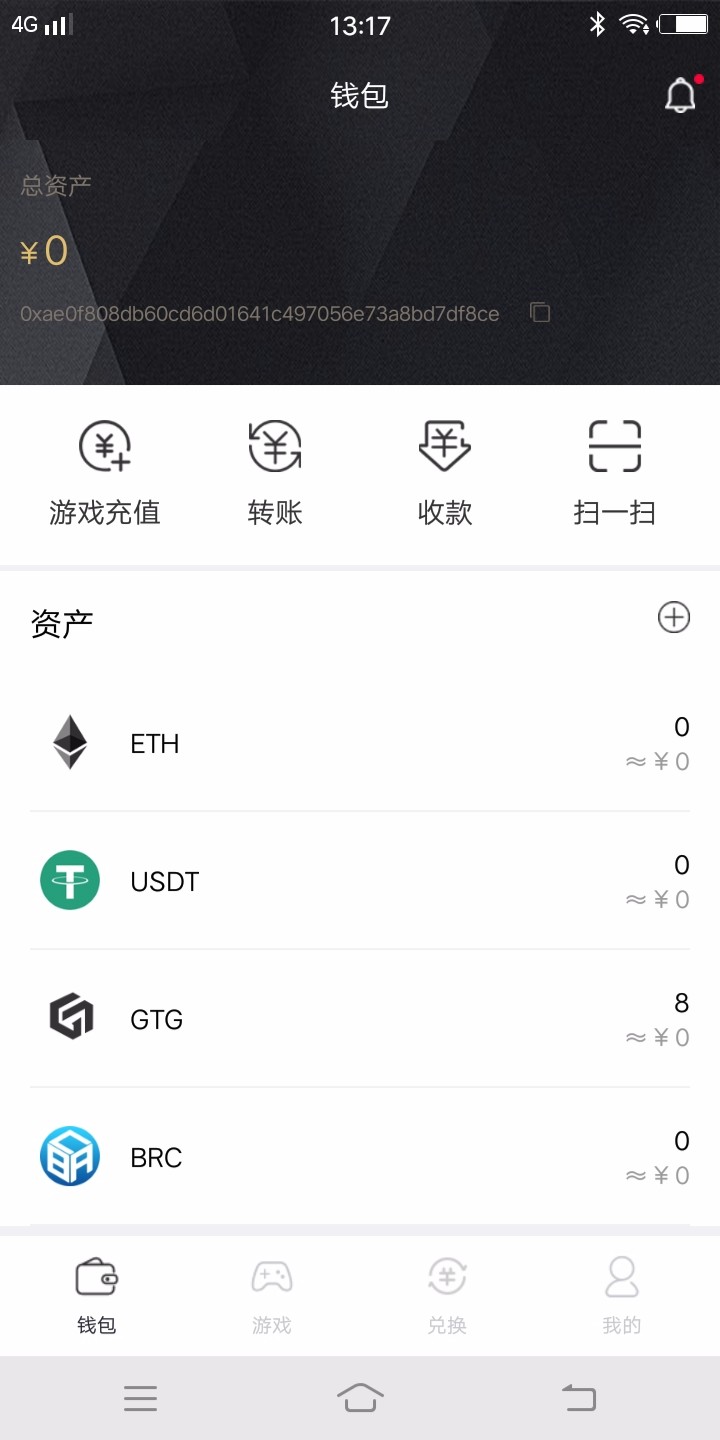This screenshot has width=720, height=1440.
Task: Tap the system back button
Action: 579,1397
